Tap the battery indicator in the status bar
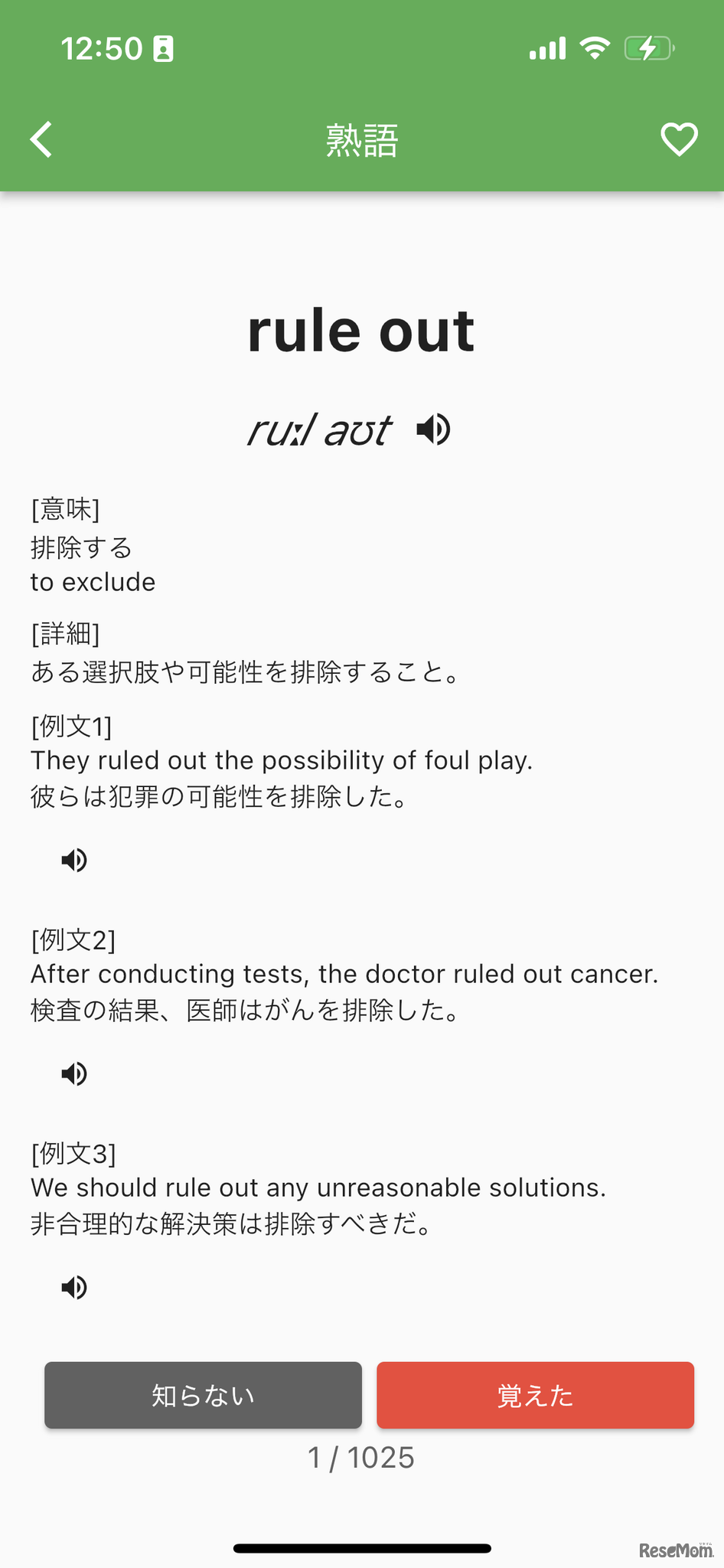The height and width of the screenshot is (1568, 724). pyautogui.click(x=647, y=47)
